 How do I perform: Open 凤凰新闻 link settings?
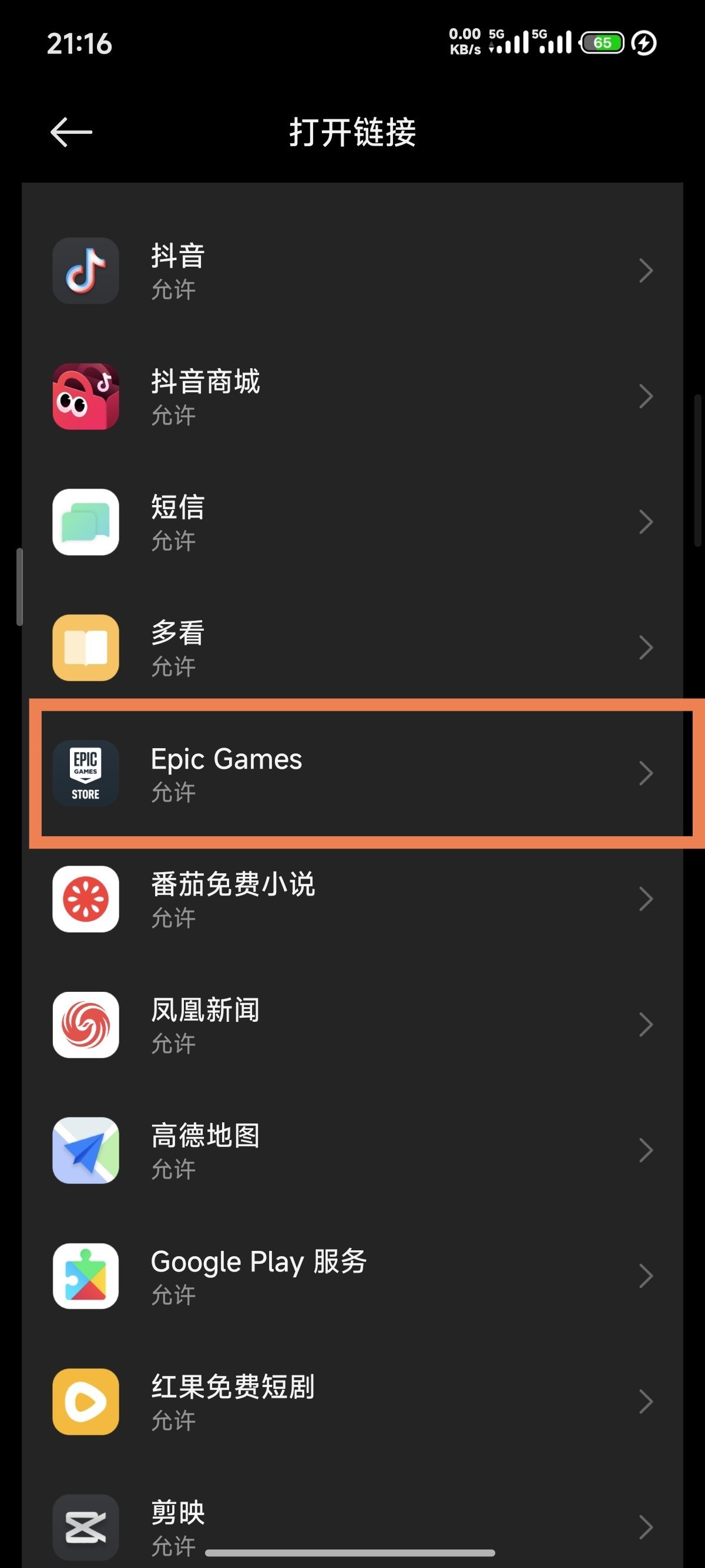tap(352, 1024)
